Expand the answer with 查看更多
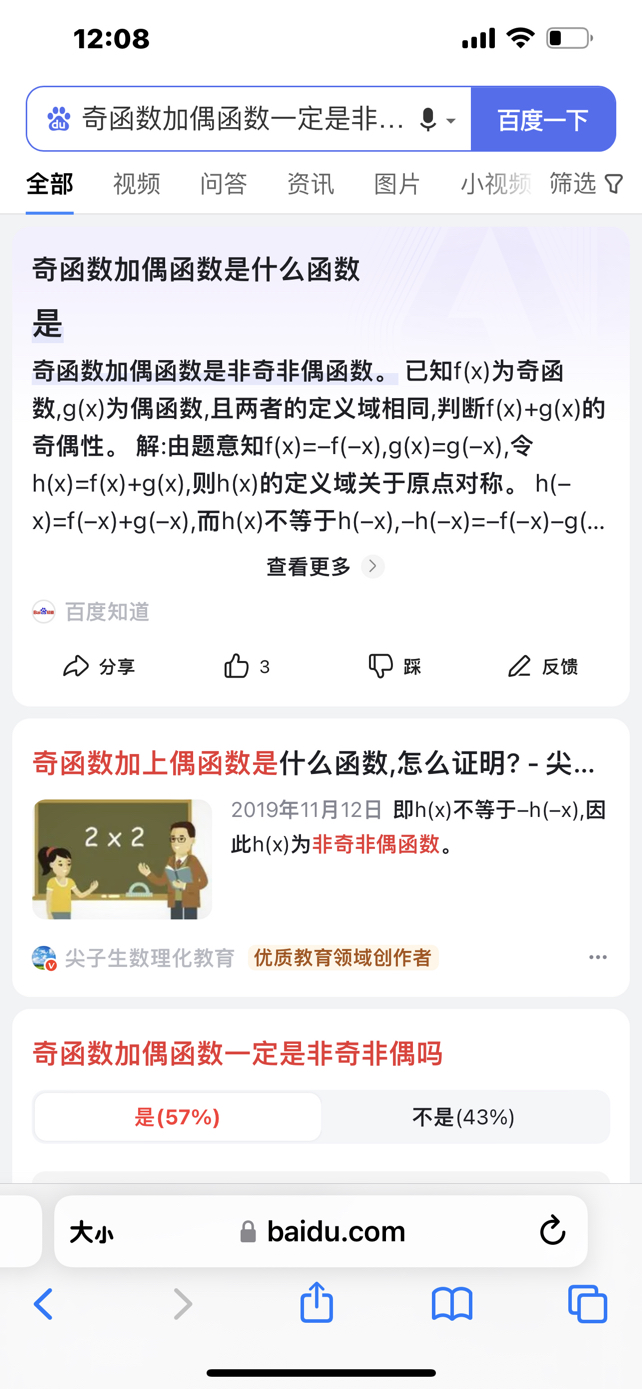642x1389 pixels. click(x=322, y=567)
